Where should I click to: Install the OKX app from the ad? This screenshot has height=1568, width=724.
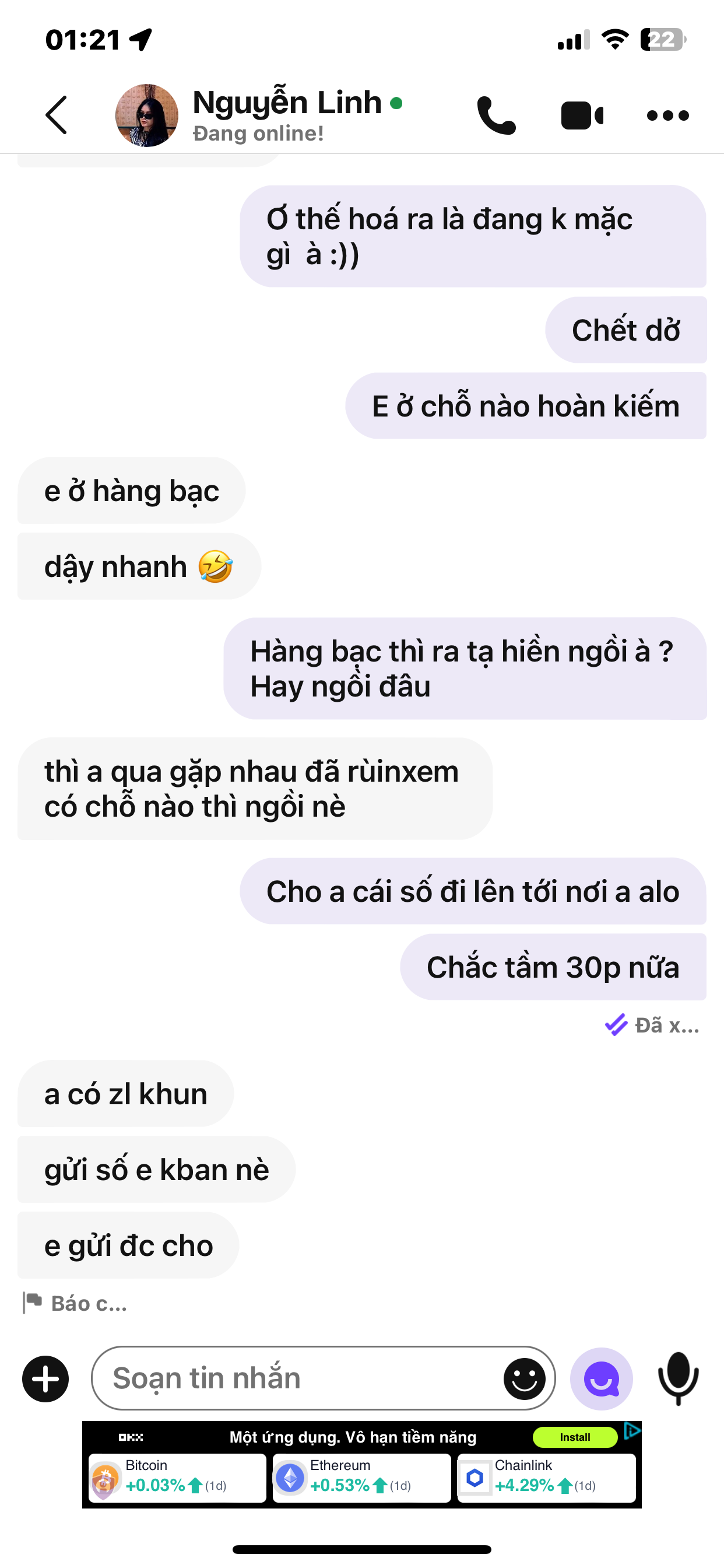(574, 1437)
